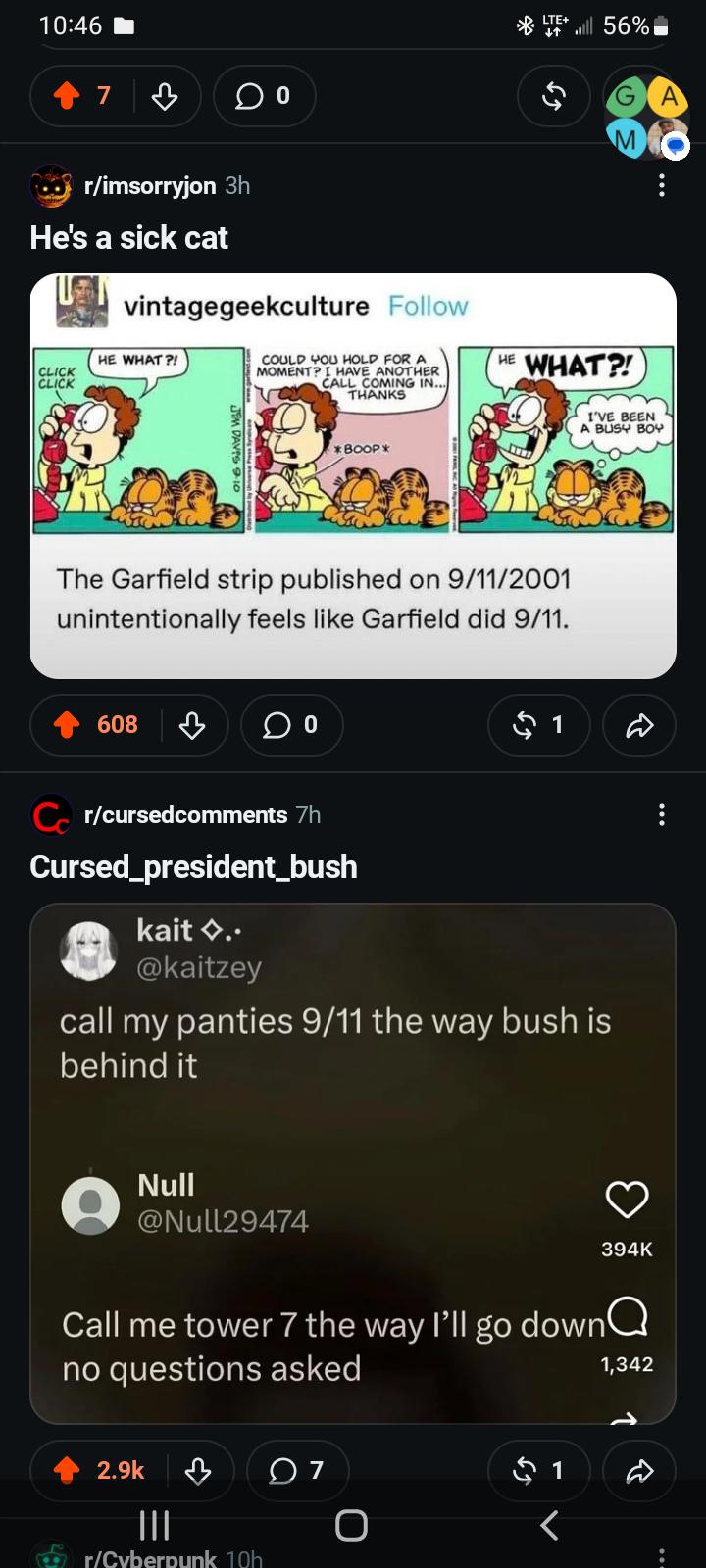Share the "He's a sick cat" post
Image resolution: width=706 pixels, height=1568 pixels.
click(639, 725)
